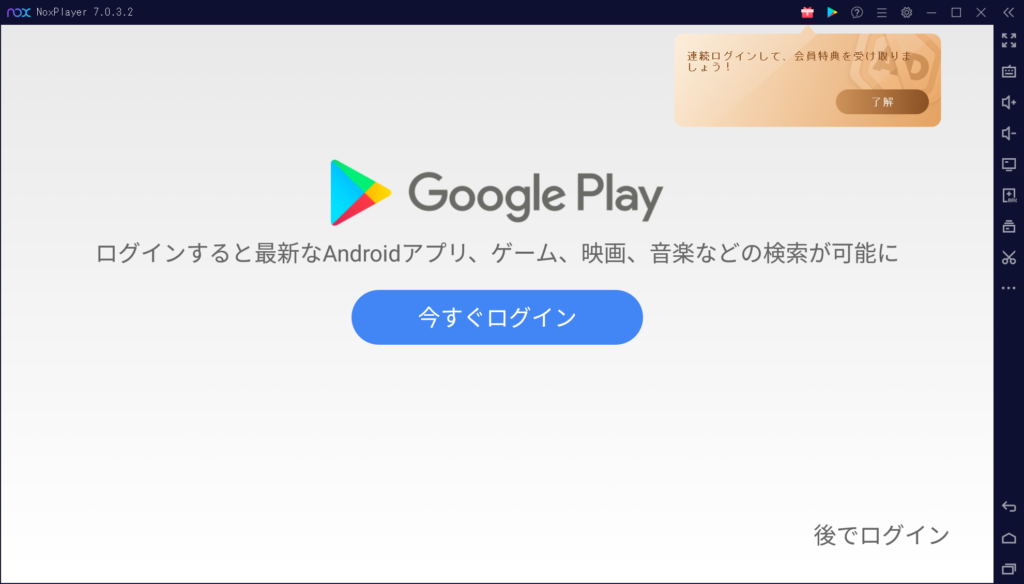Minimize the NoxPlayer window
Screen dimensions: 1024x584
tap(932, 12)
